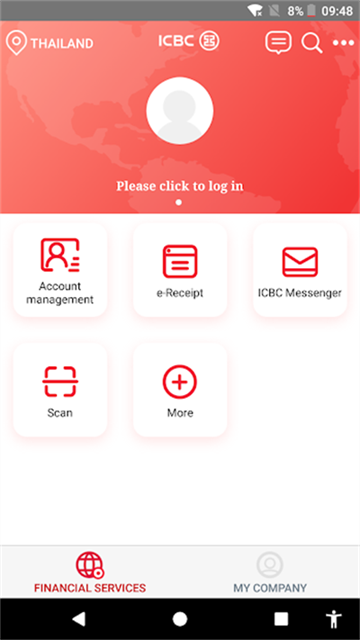The image size is (360, 640).
Task: Open the three-dot overflow menu
Action: tap(343, 43)
